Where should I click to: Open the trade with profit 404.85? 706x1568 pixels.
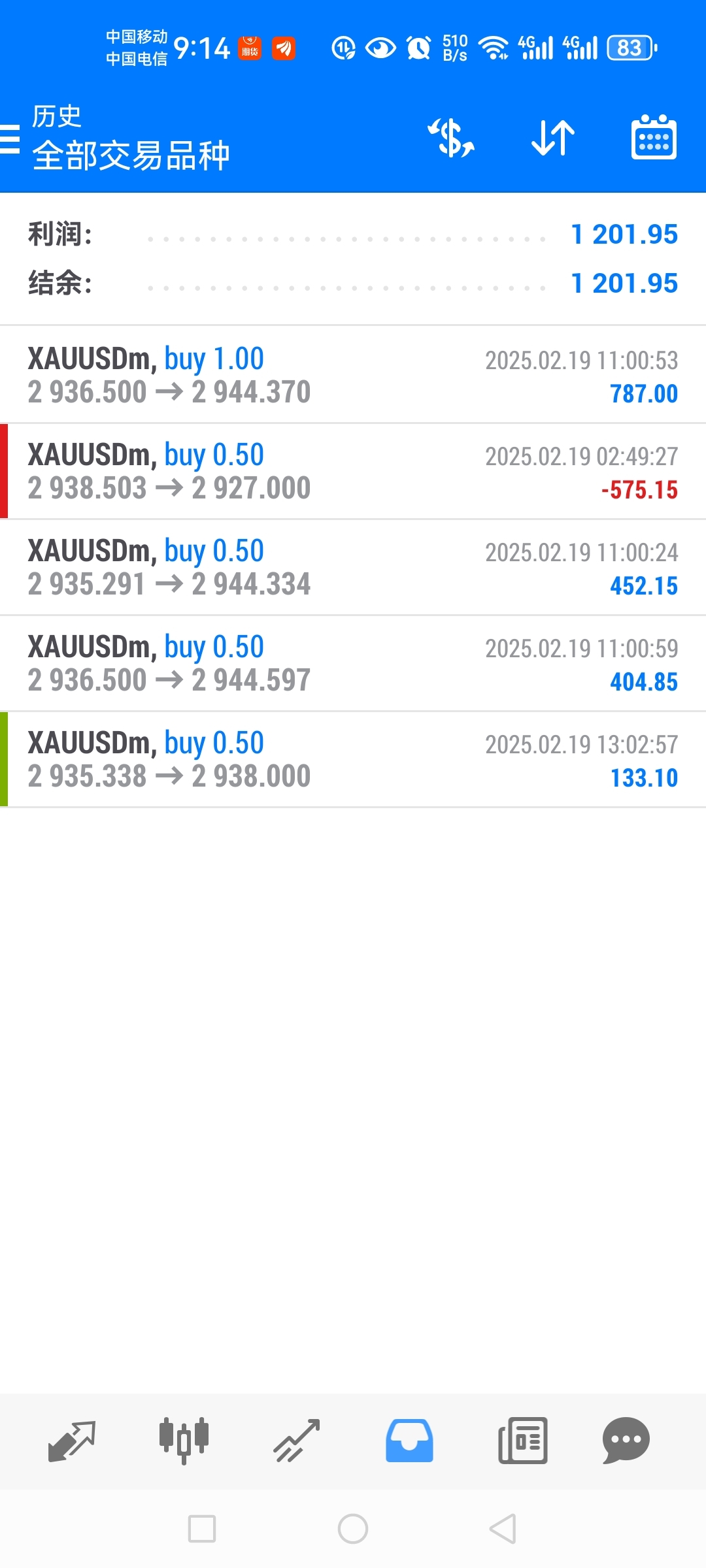[353, 663]
